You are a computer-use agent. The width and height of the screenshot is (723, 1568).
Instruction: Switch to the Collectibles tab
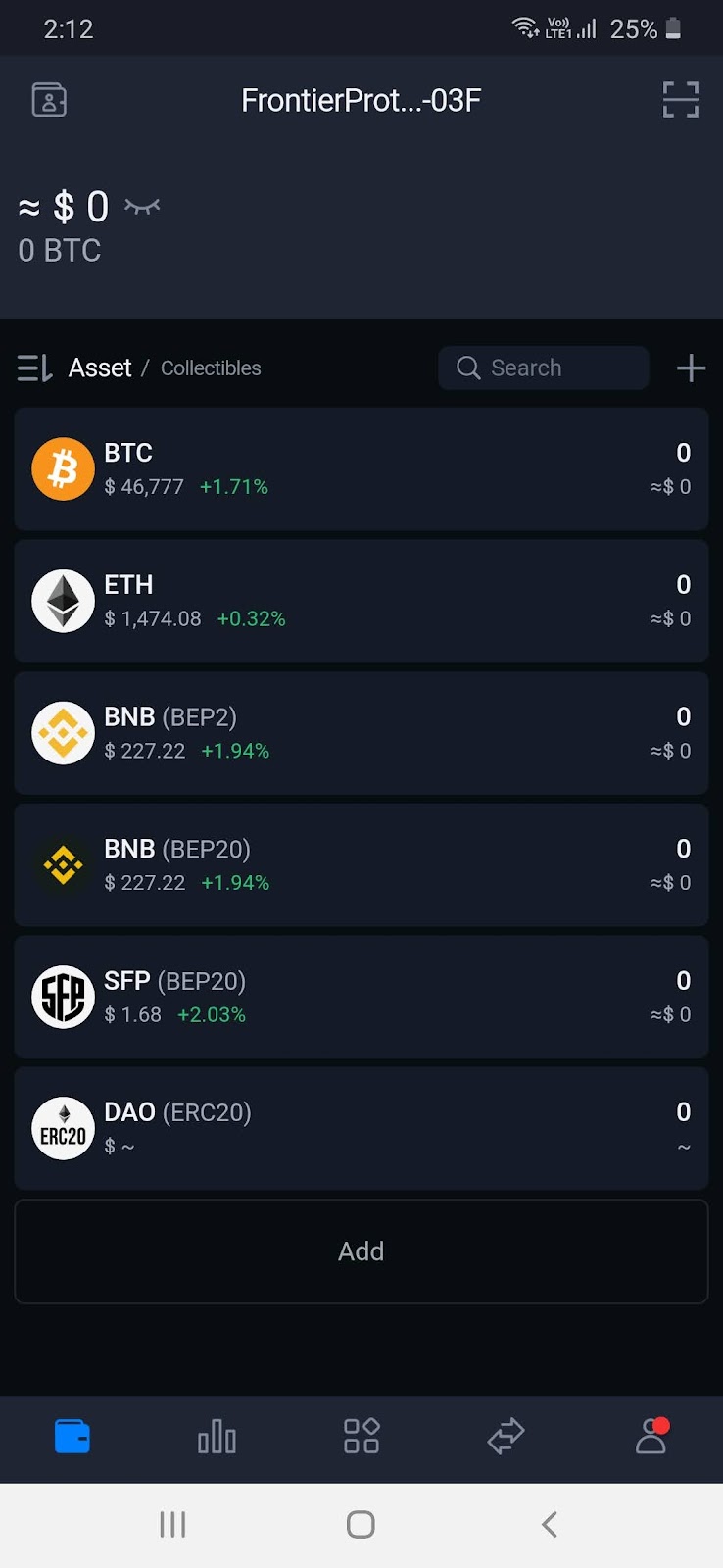click(x=211, y=368)
